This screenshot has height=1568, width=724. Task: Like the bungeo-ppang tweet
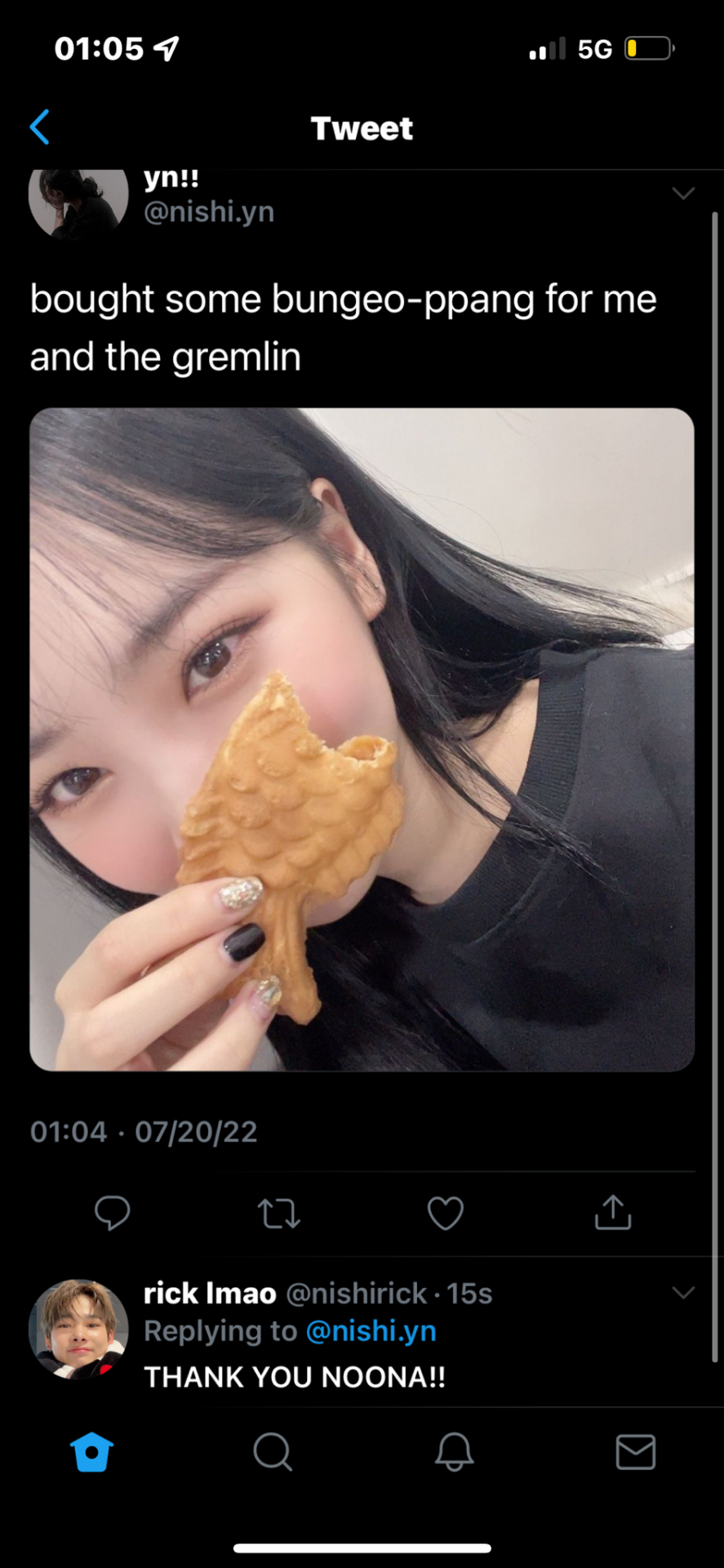(446, 1214)
